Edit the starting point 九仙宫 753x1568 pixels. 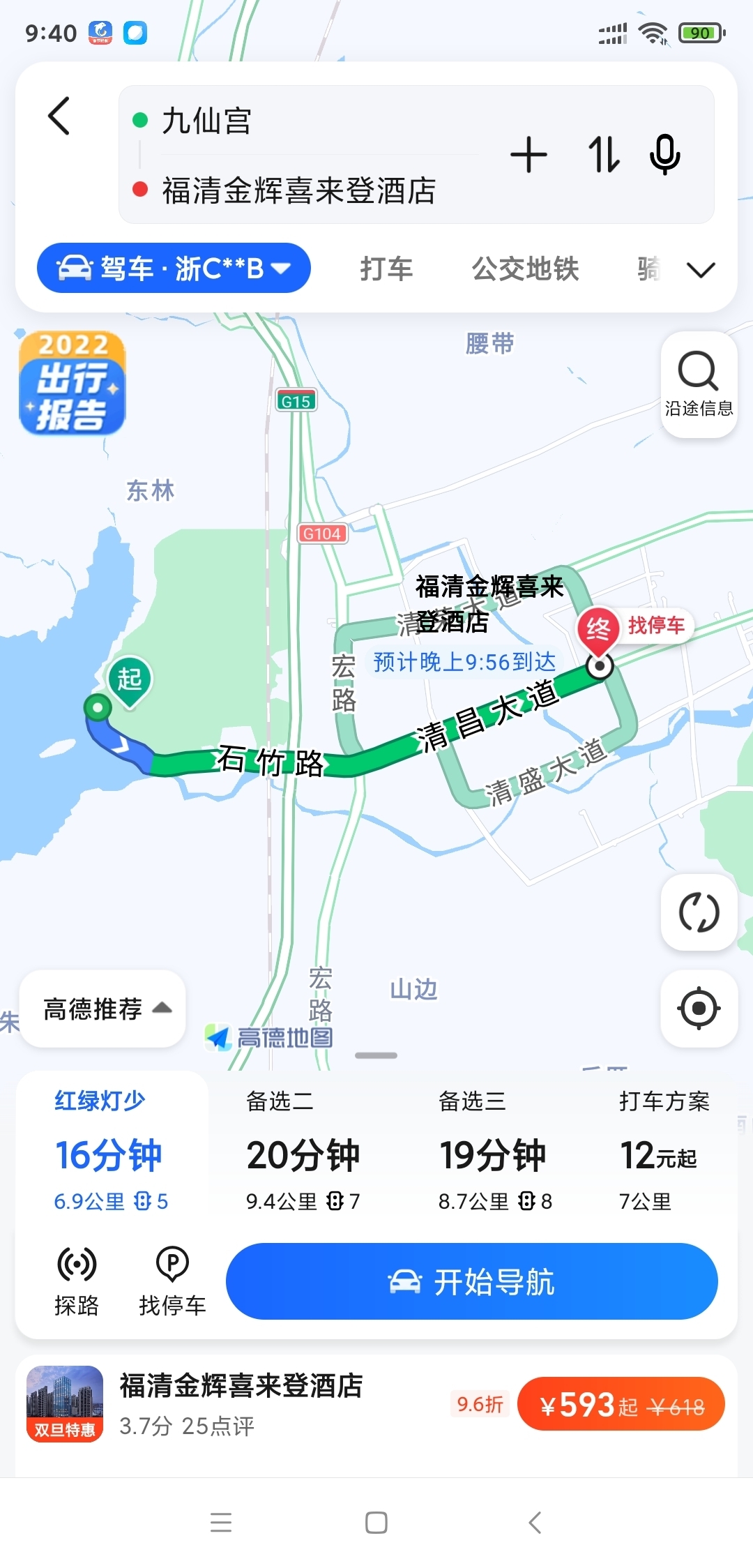click(x=206, y=121)
